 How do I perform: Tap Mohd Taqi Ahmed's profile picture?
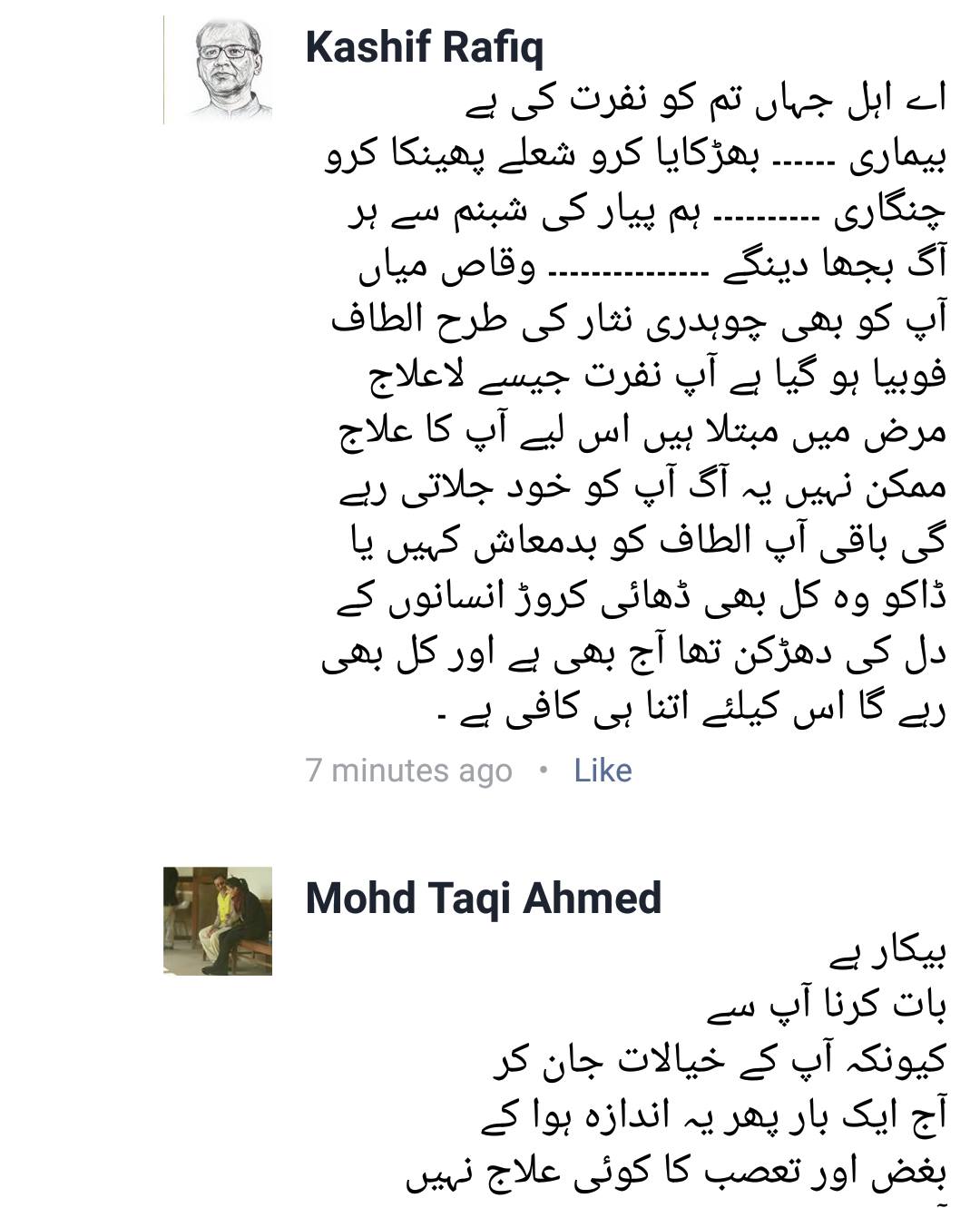(x=218, y=920)
